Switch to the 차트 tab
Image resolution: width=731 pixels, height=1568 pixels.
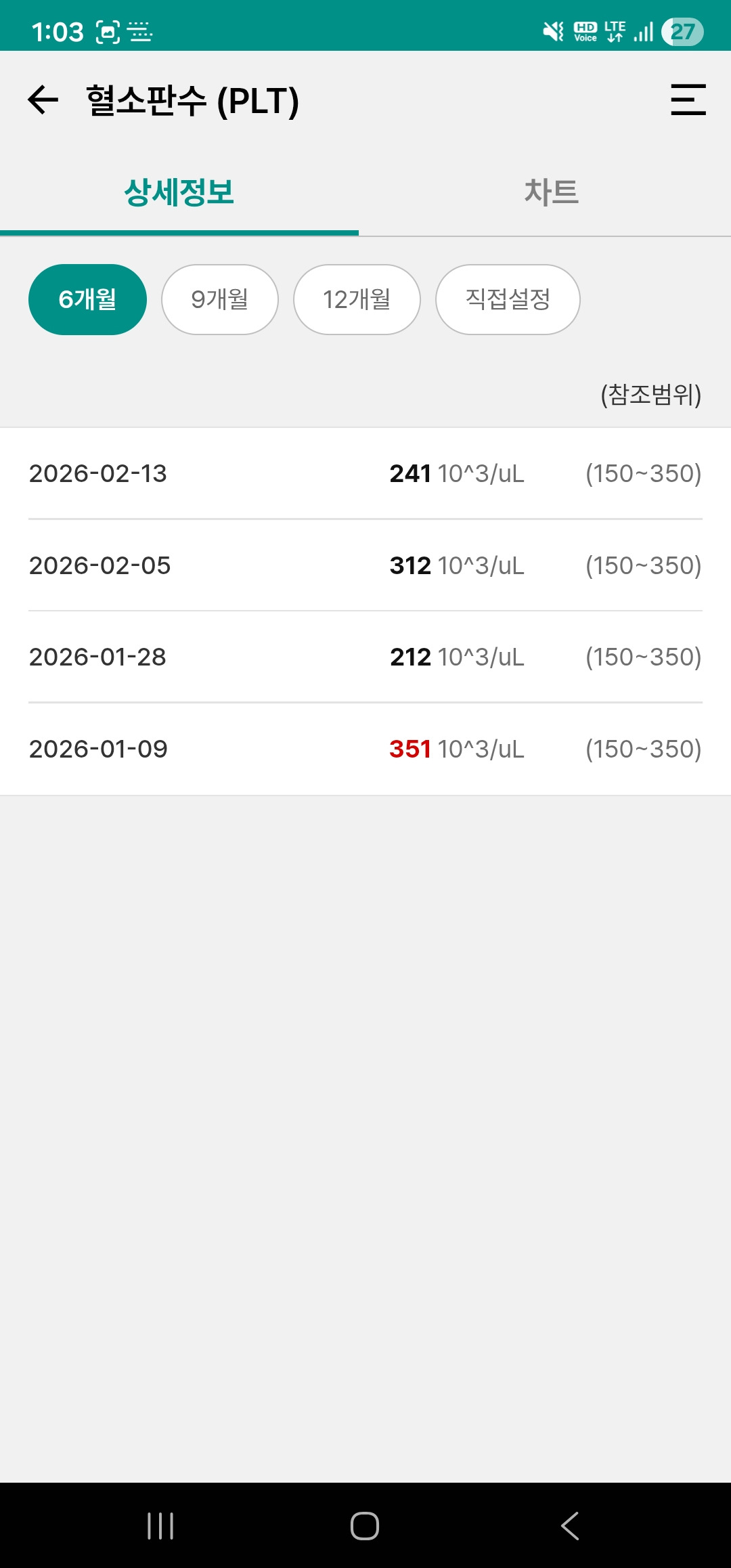point(551,192)
